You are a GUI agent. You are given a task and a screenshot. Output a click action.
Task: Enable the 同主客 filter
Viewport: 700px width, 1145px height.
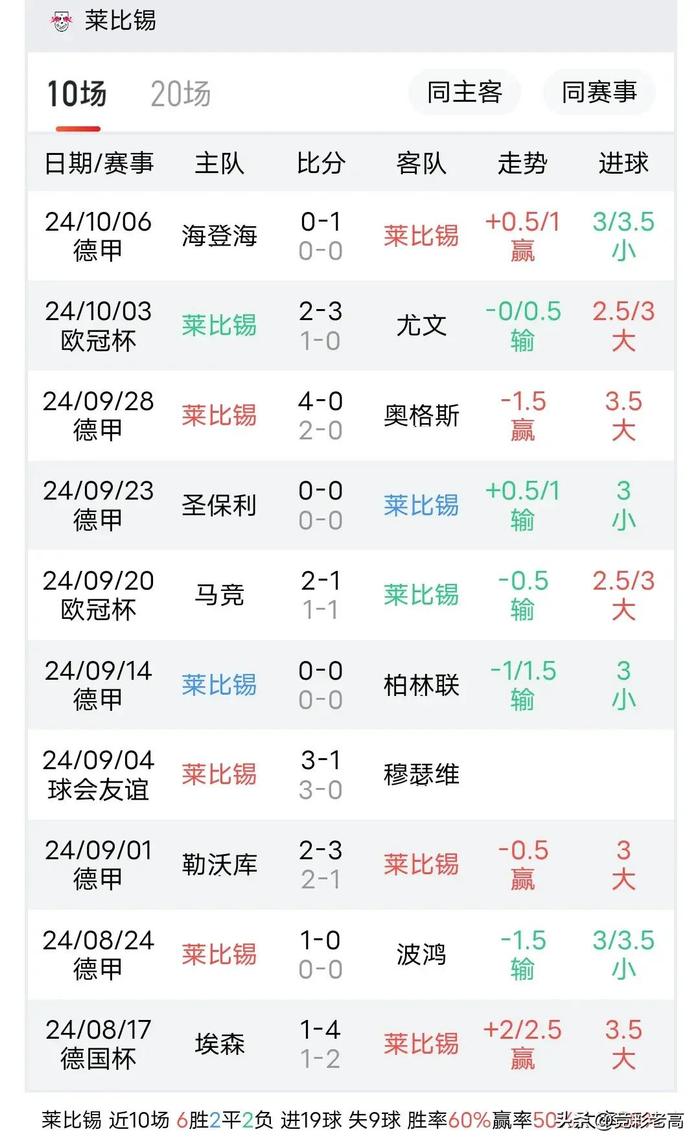(x=464, y=93)
